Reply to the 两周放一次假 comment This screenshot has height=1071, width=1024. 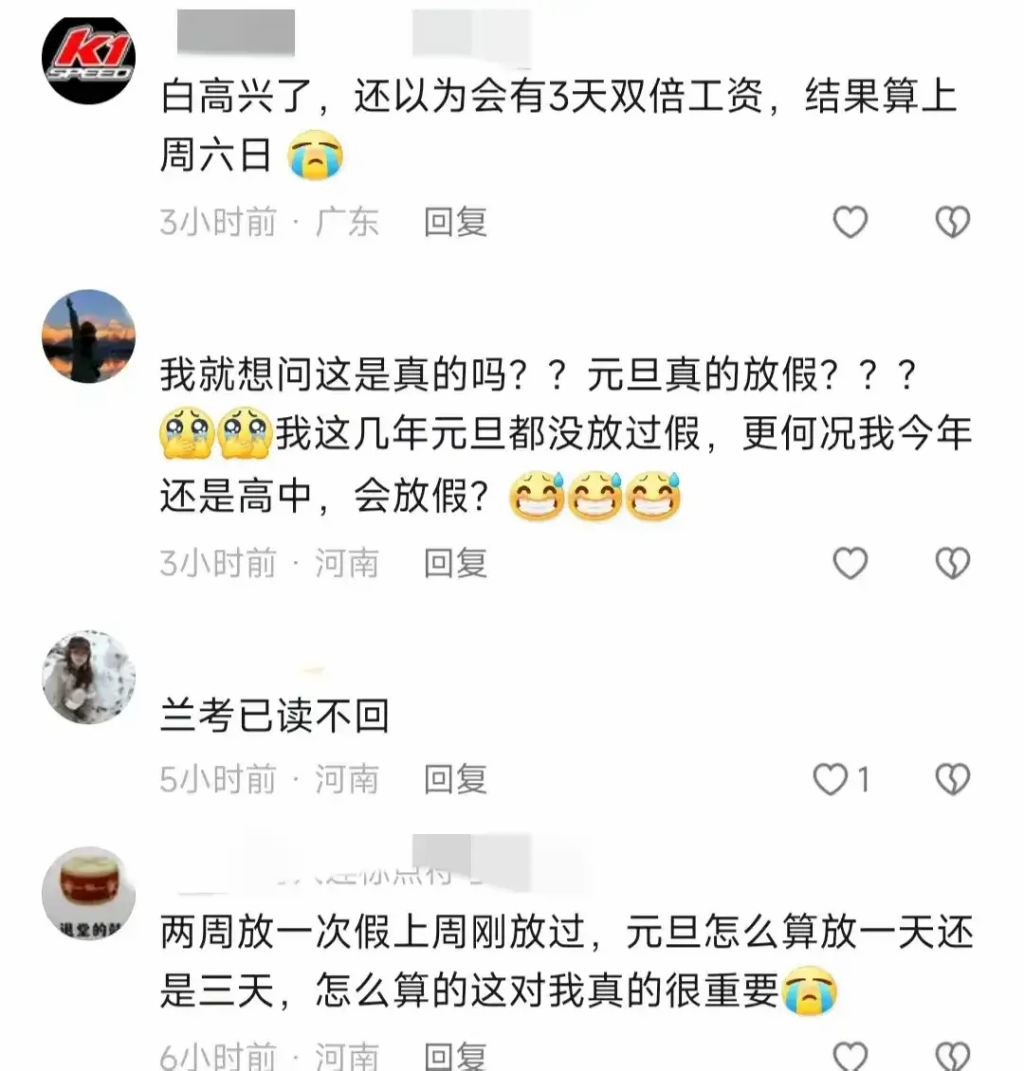coord(455,1055)
